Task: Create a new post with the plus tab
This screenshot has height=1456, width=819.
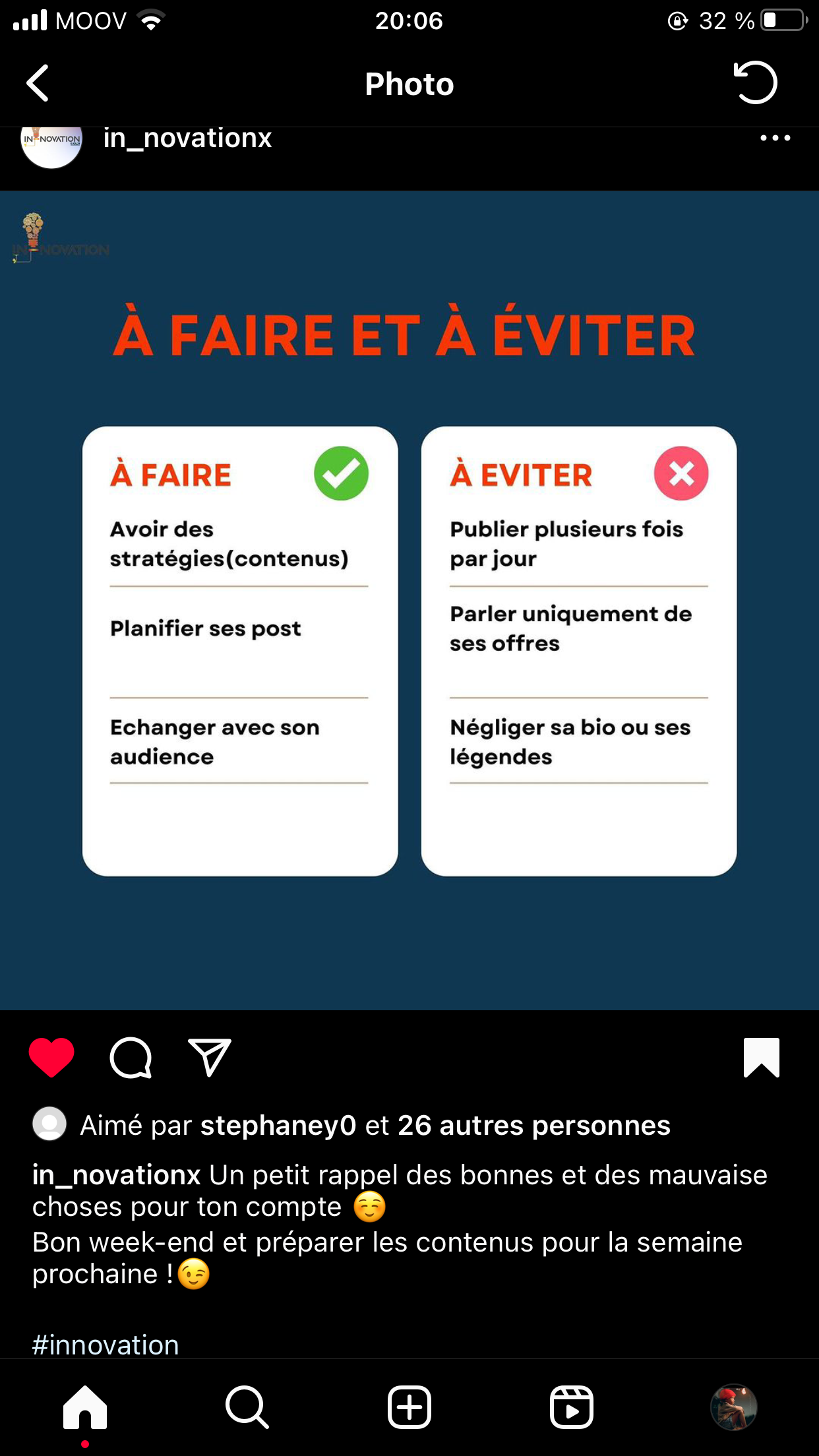Action: coord(409,1408)
